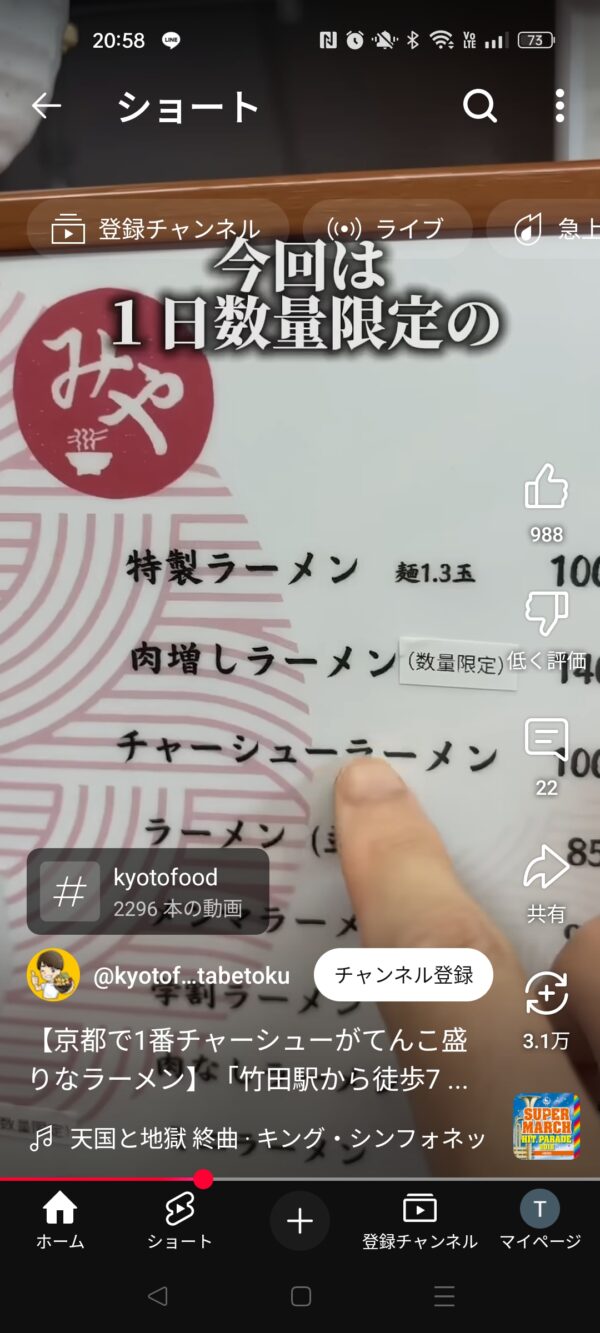600x1333 pixels.
Task: Switch to the マイページ tab
Action: pos(540,1221)
